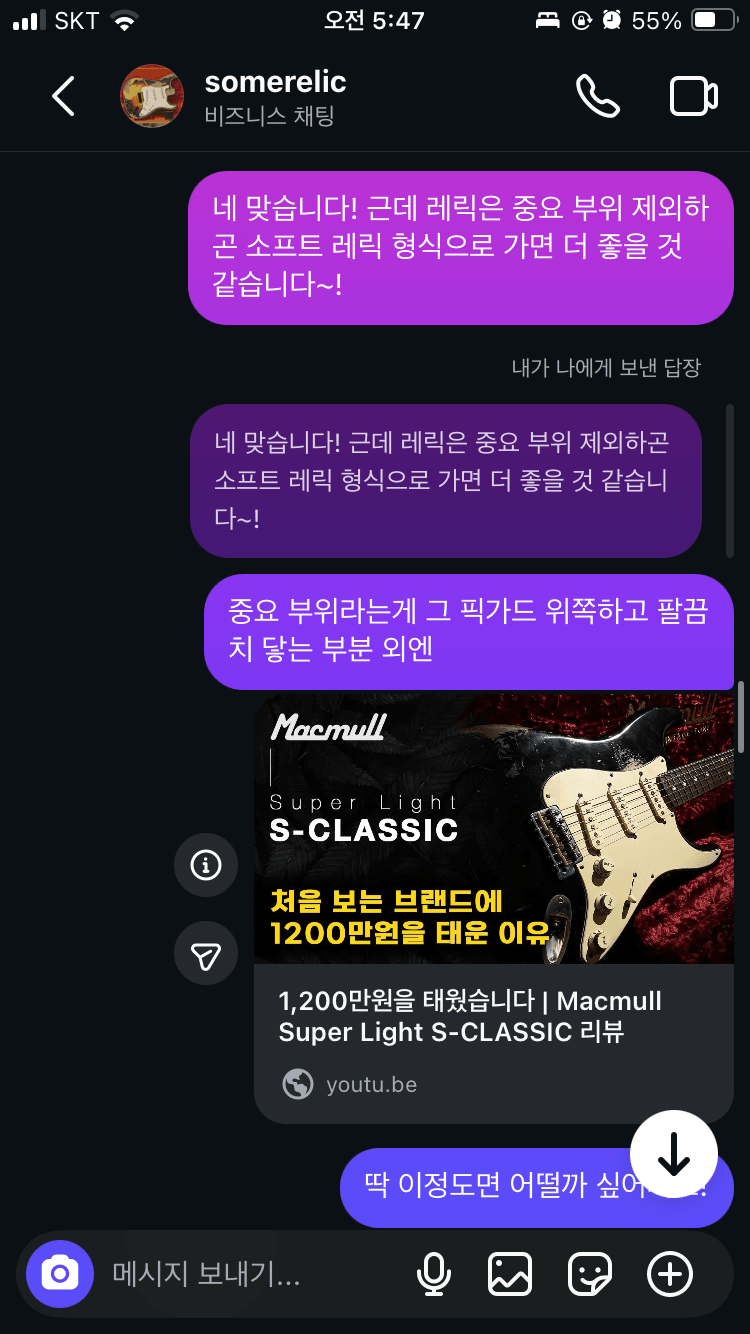Open the sticker picker
750x1334 pixels.
[x=589, y=1274]
